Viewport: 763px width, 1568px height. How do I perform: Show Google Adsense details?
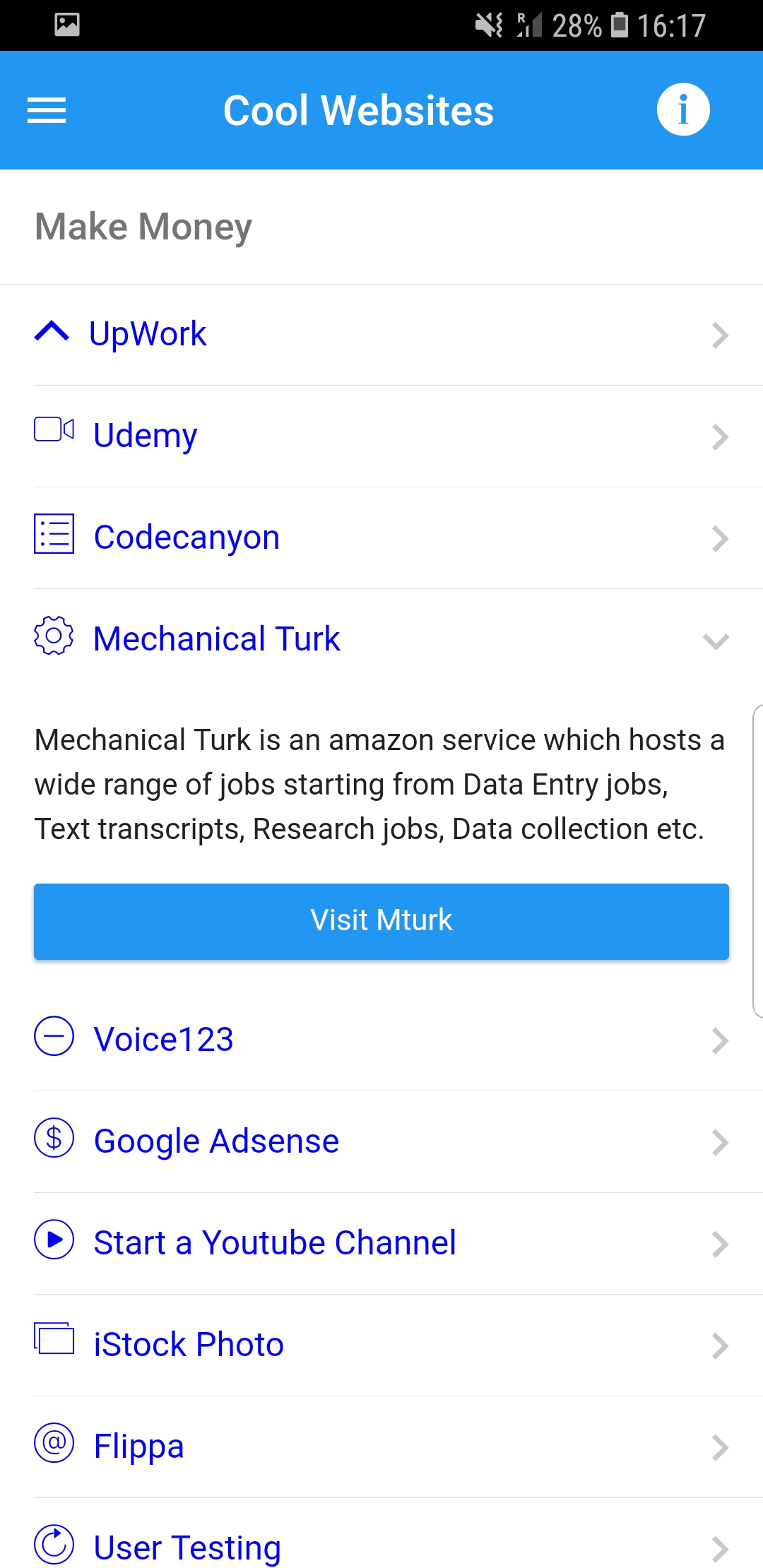[381, 1142]
